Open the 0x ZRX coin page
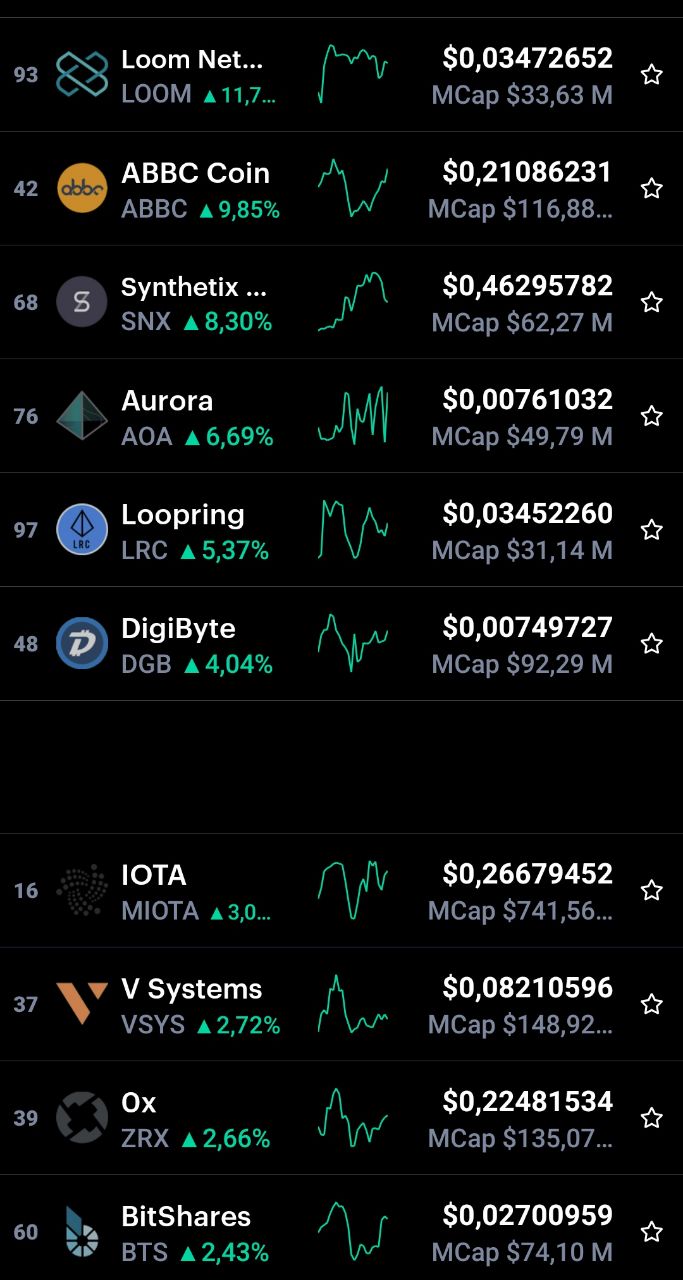Image resolution: width=683 pixels, height=1280 pixels. pos(341,1118)
